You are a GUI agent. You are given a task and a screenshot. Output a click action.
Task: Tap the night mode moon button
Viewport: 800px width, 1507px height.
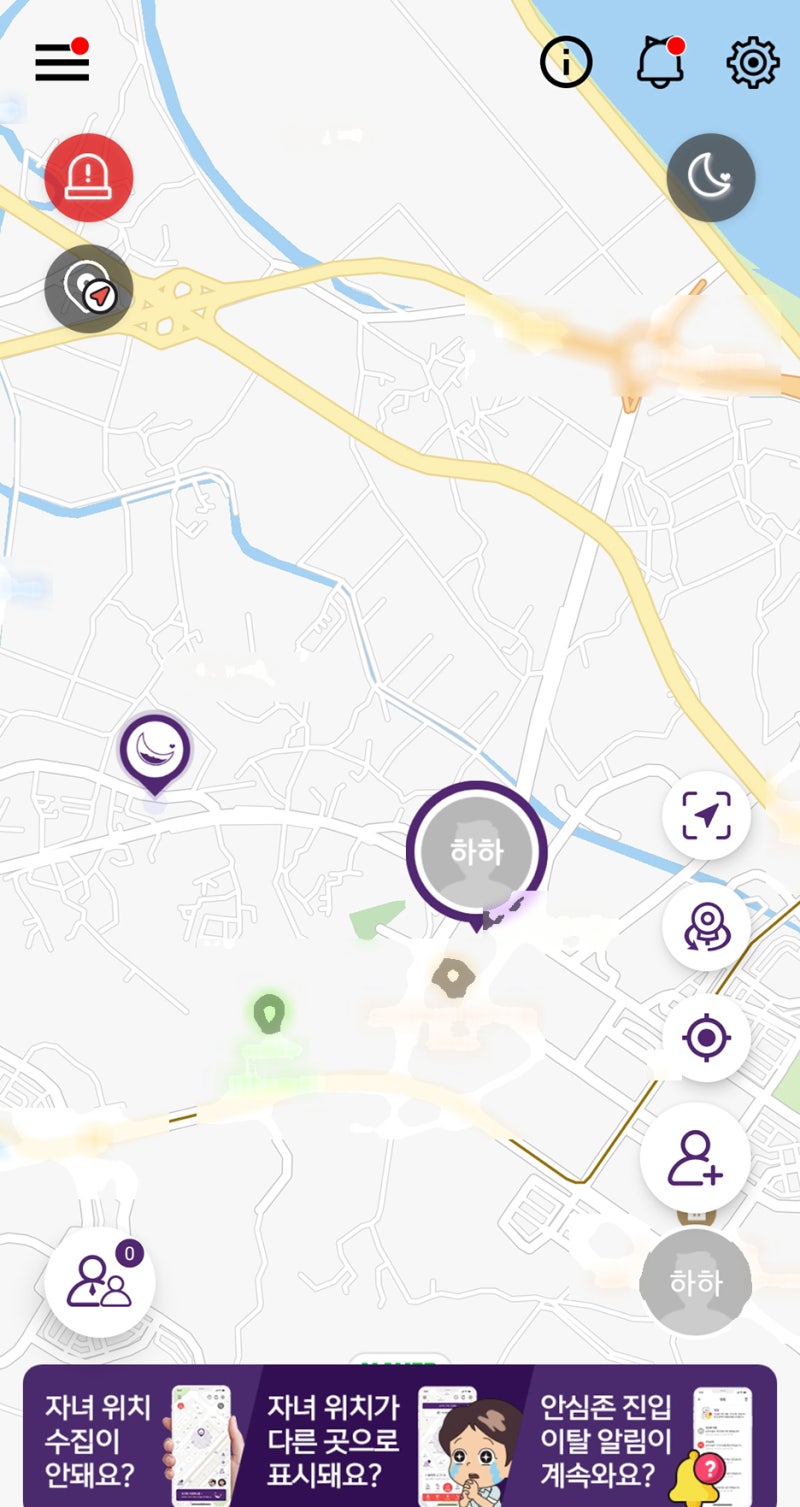pos(711,178)
